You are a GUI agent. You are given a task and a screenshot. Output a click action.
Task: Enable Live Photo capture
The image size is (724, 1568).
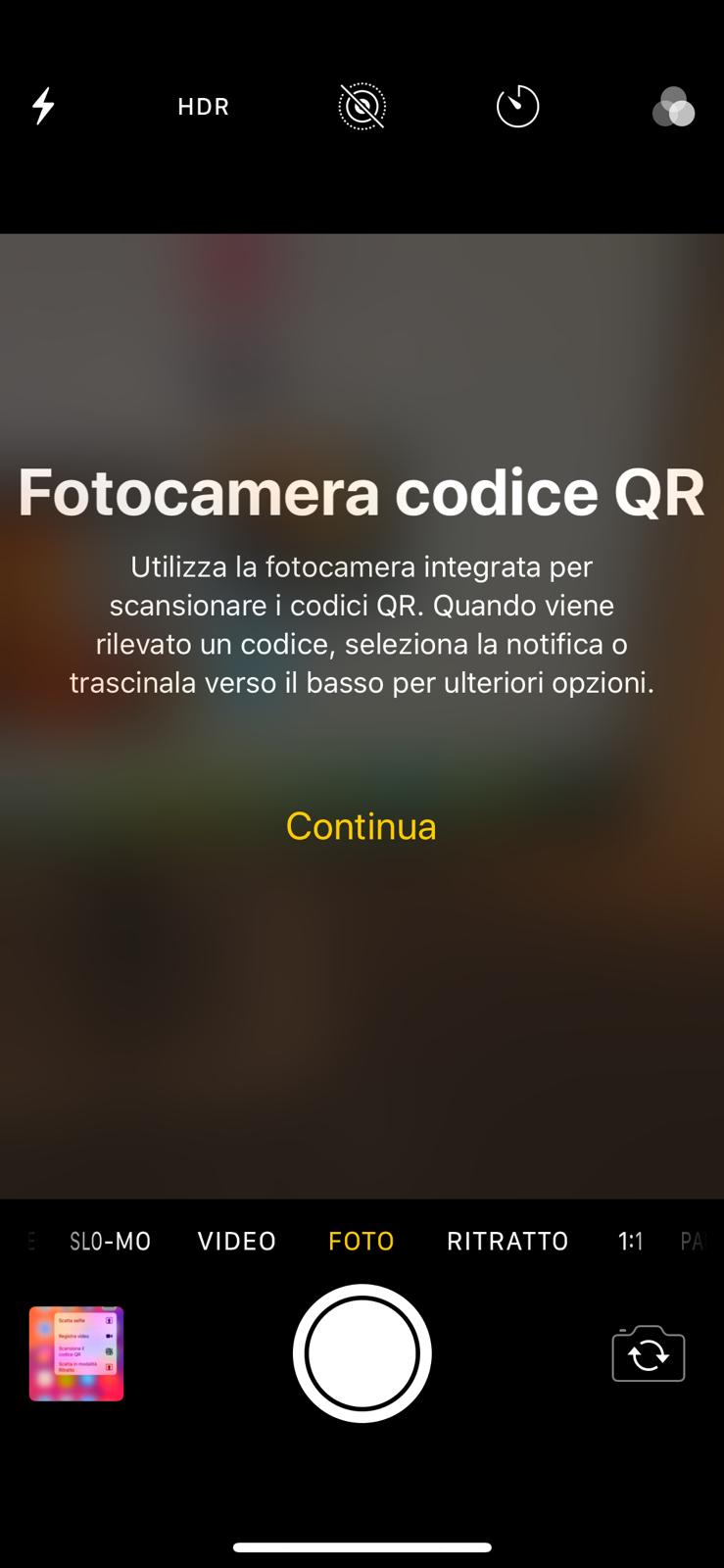[362, 107]
